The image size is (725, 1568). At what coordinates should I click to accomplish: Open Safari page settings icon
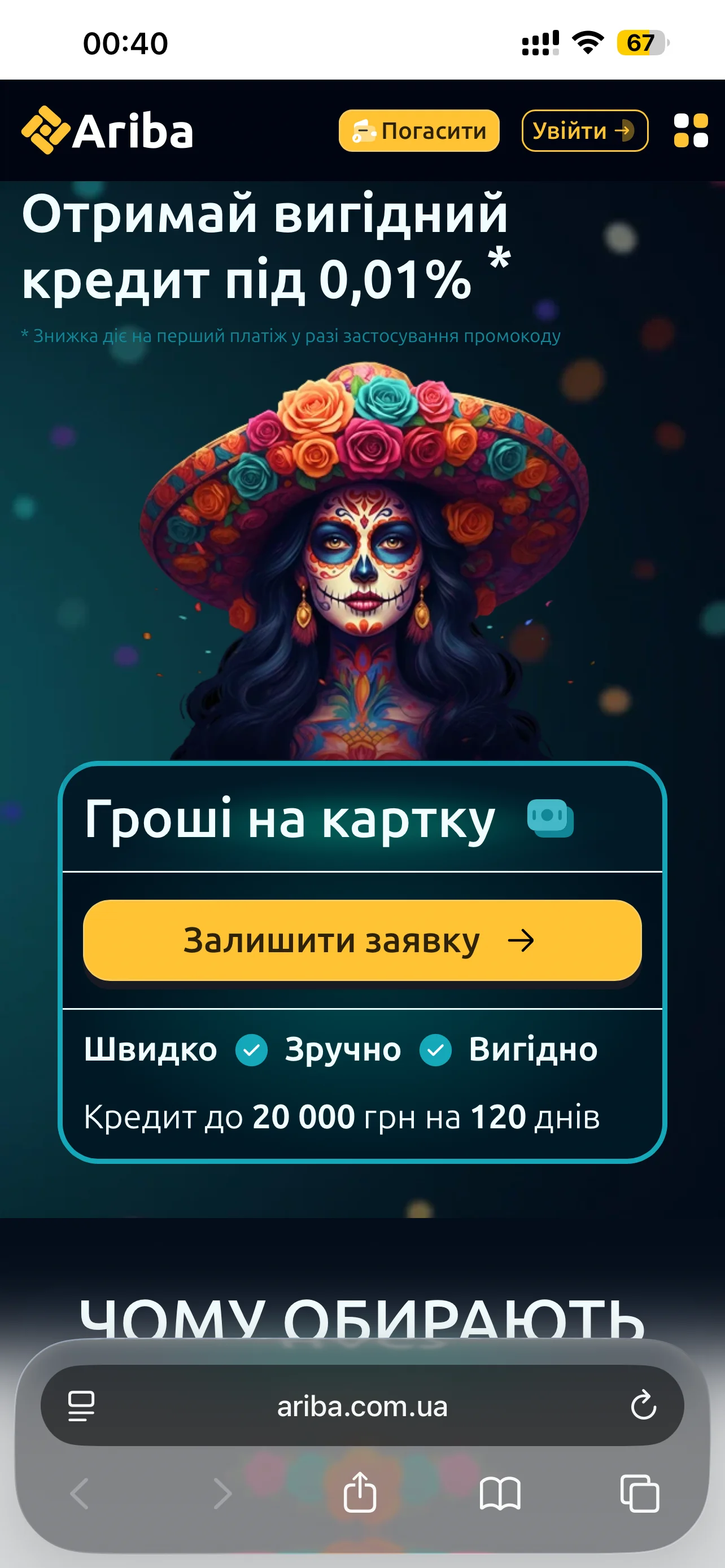pyautogui.click(x=81, y=1406)
